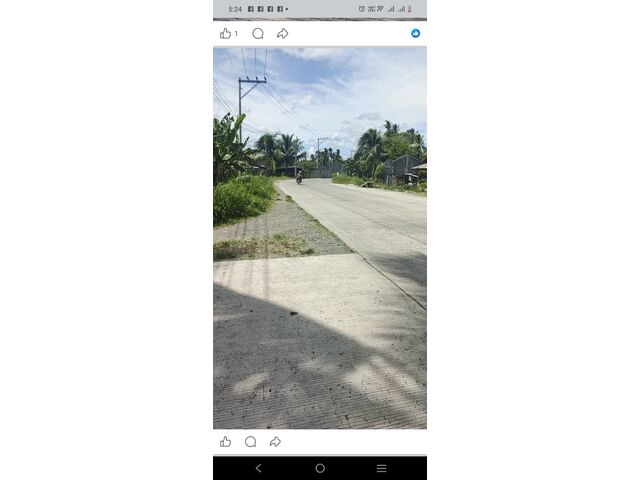The height and width of the screenshot is (480, 640).
Task: Open comments under the road photo
Action: coord(250,441)
